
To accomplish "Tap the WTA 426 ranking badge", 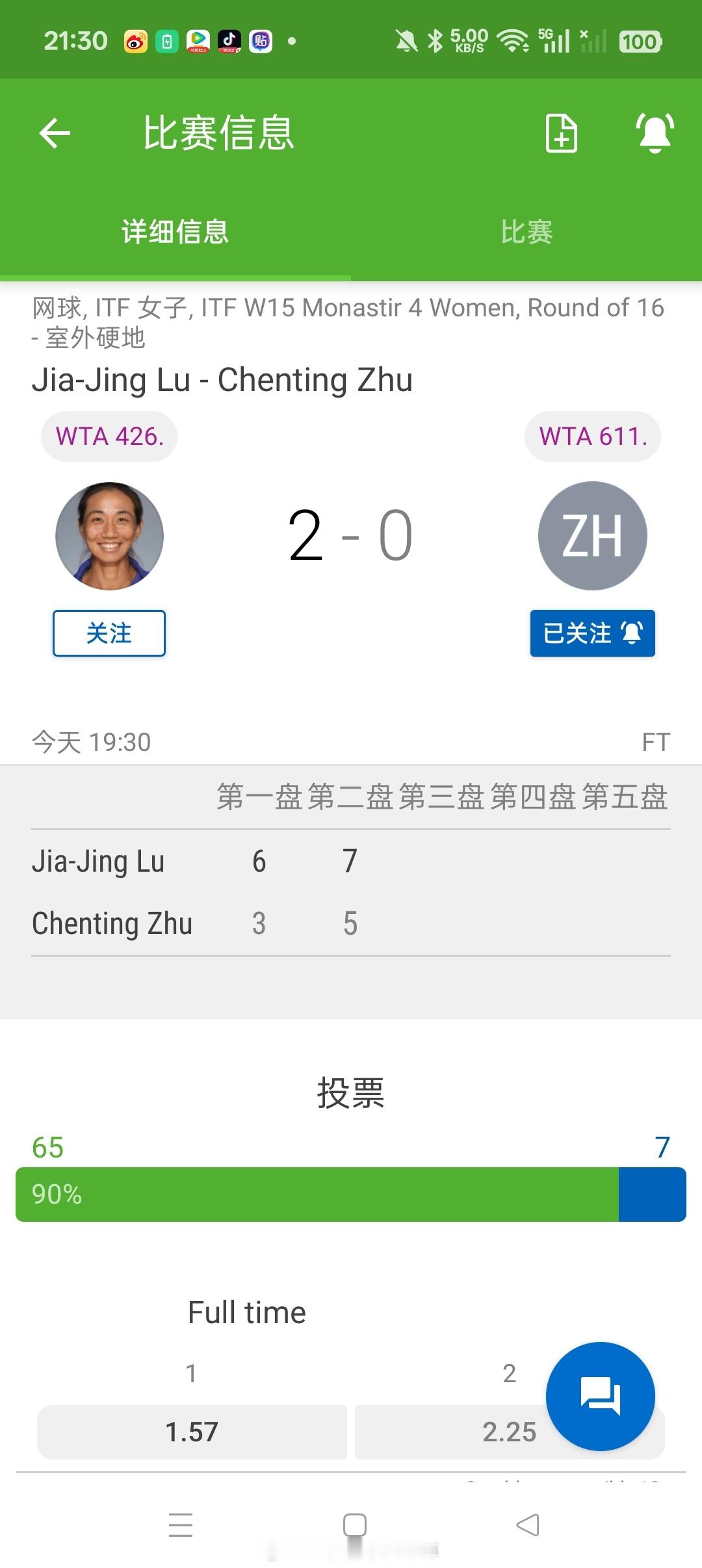I will [x=108, y=436].
